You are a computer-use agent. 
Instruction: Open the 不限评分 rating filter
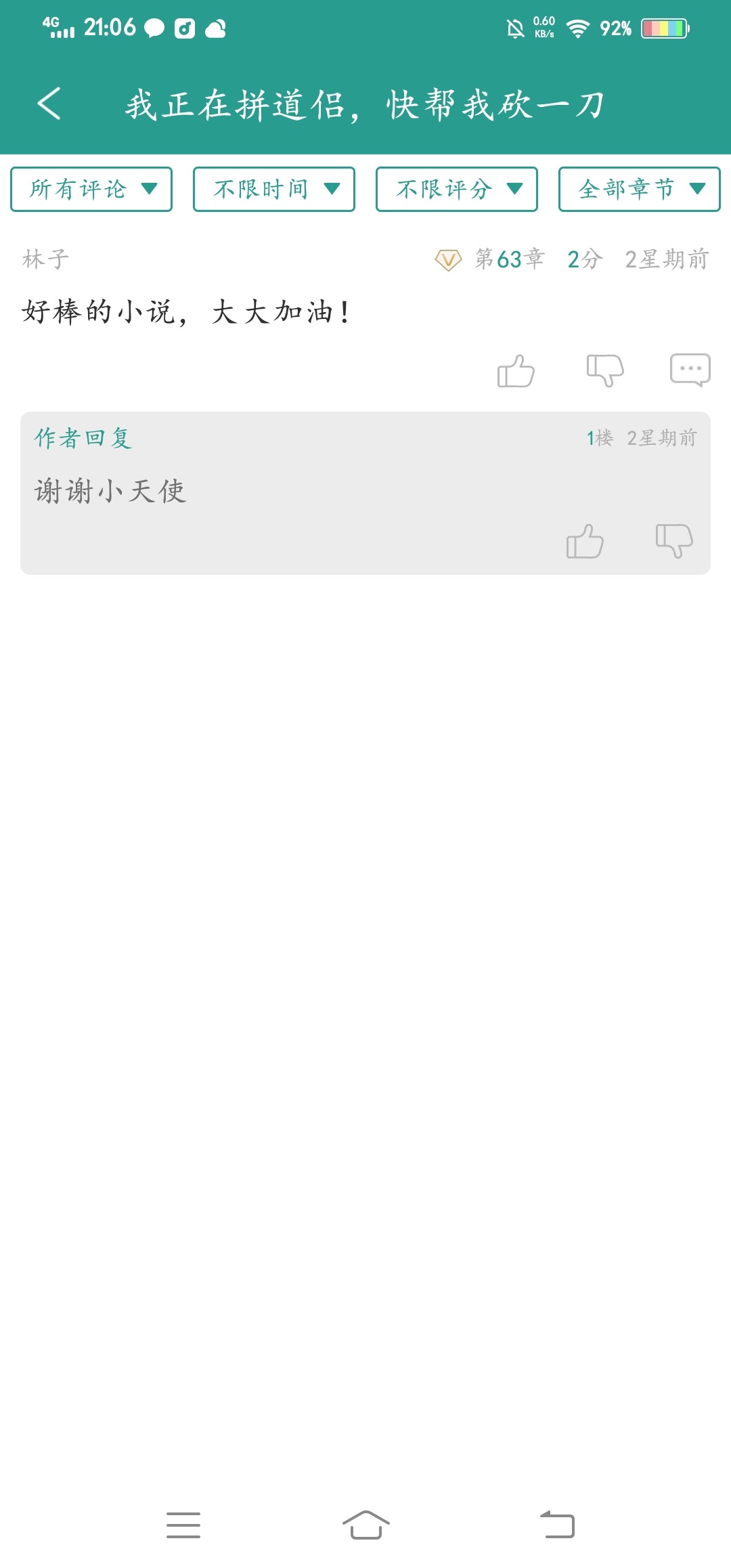click(x=457, y=189)
